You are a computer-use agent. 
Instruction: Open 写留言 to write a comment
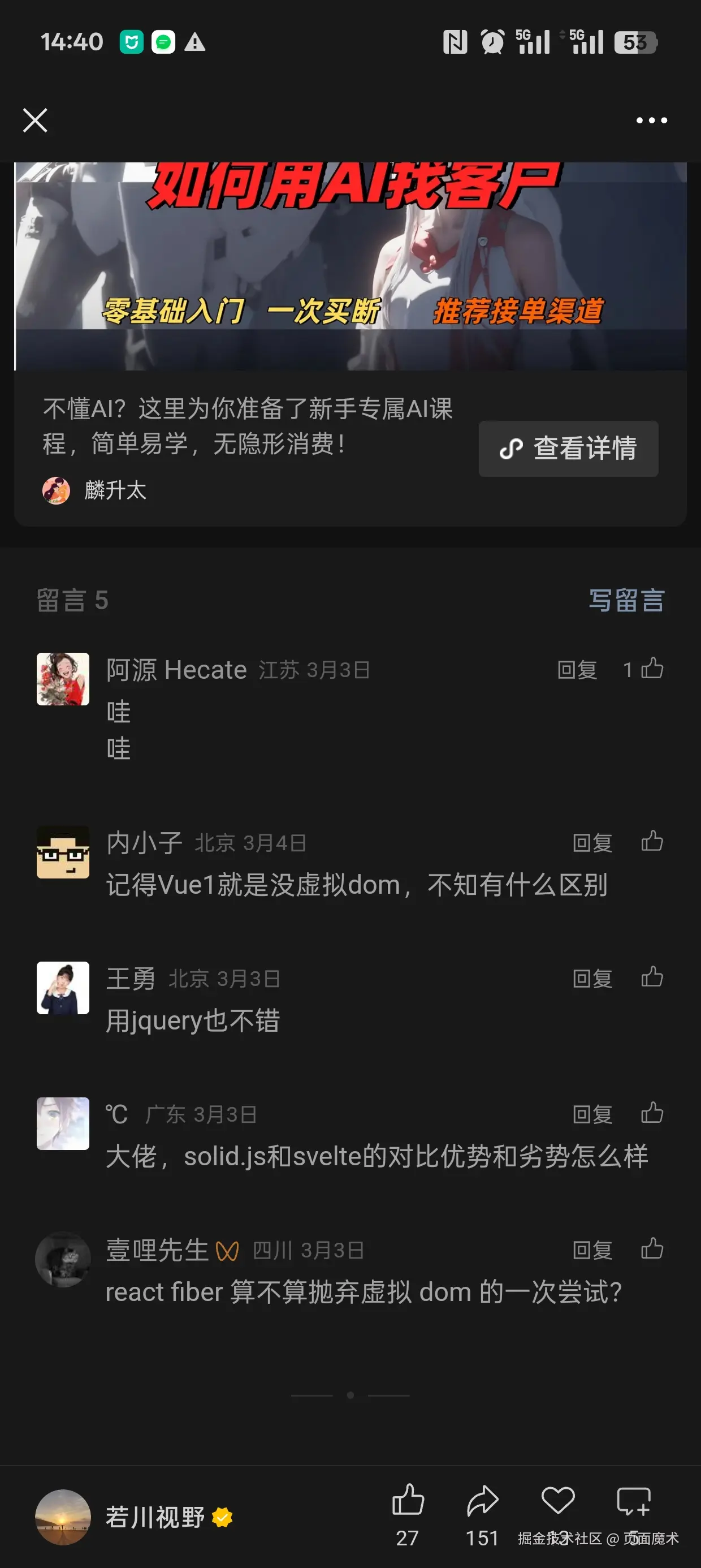pos(628,600)
